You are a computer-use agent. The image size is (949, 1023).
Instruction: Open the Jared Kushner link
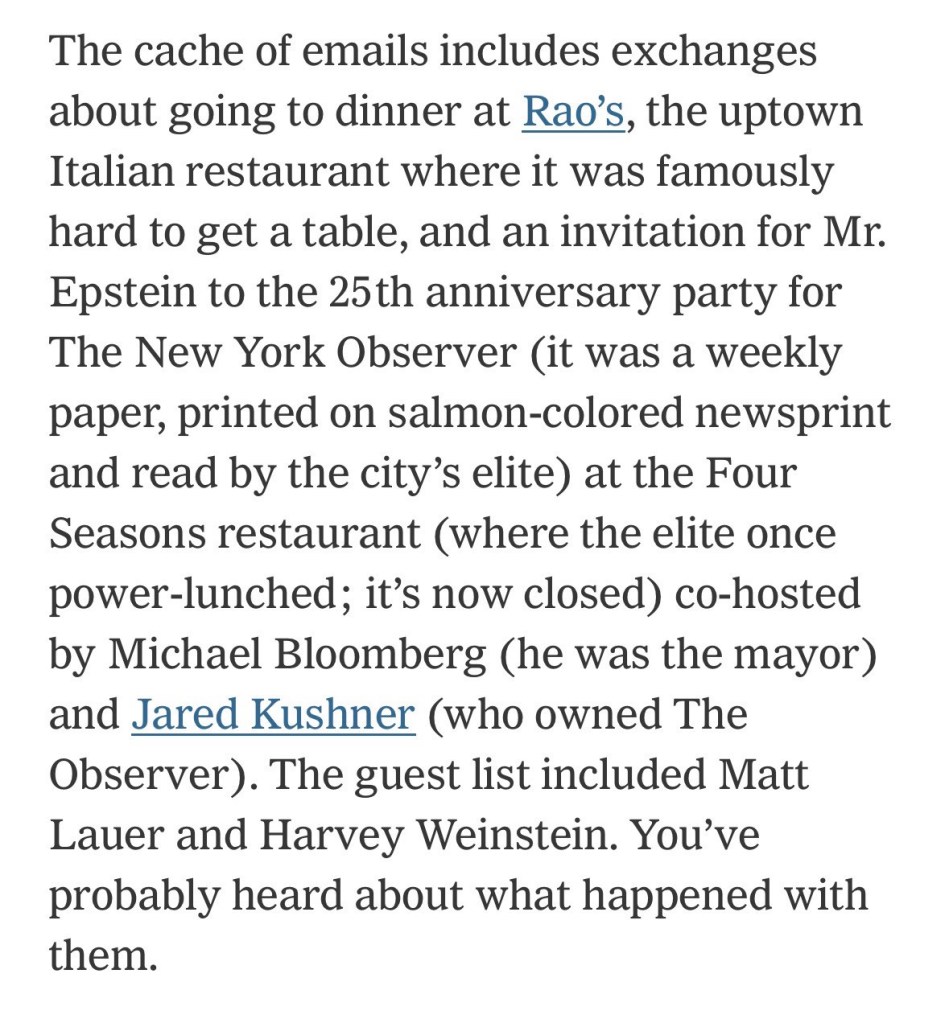[x=273, y=714]
